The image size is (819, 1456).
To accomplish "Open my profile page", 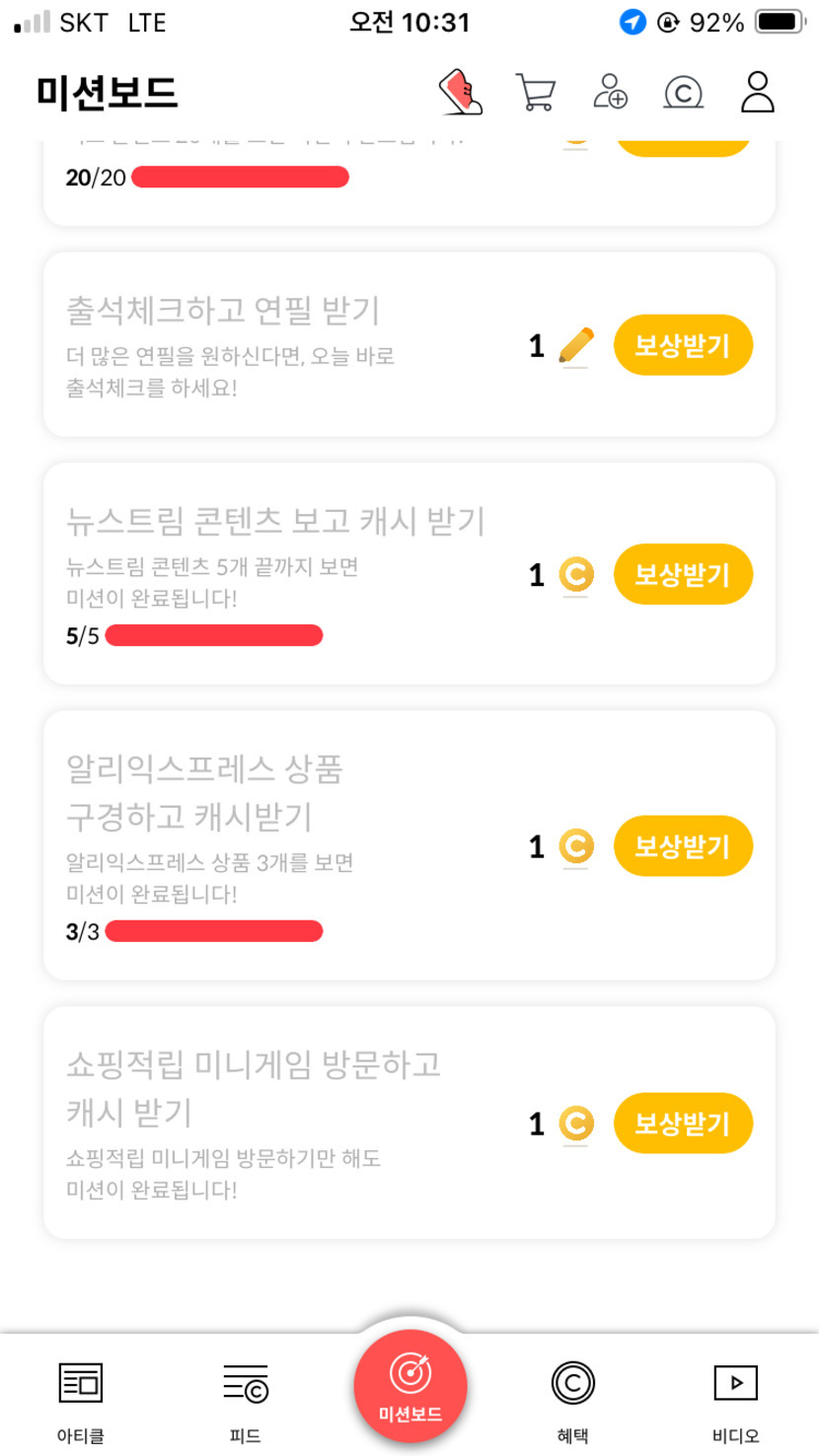I will click(x=757, y=93).
